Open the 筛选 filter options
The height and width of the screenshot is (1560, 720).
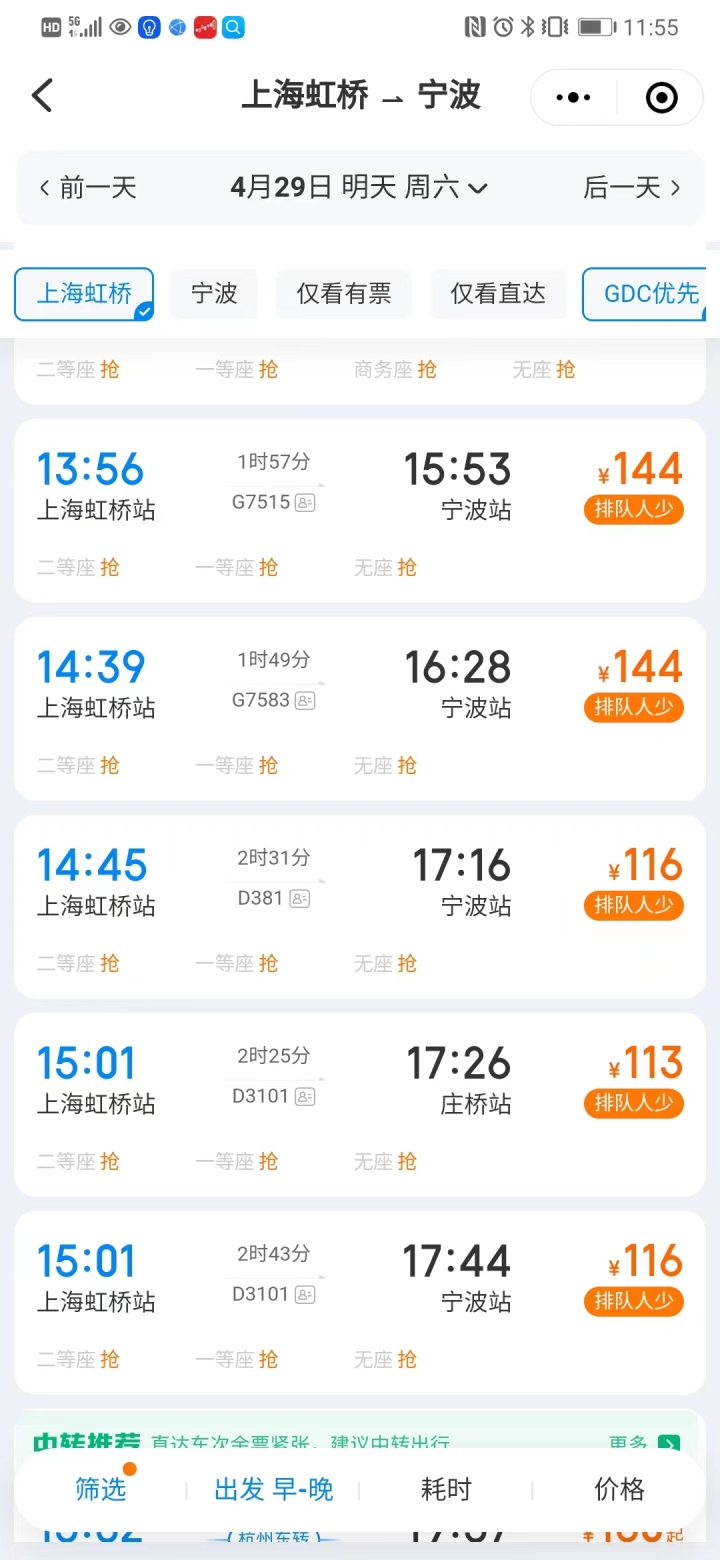pyautogui.click(x=101, y=1489)
